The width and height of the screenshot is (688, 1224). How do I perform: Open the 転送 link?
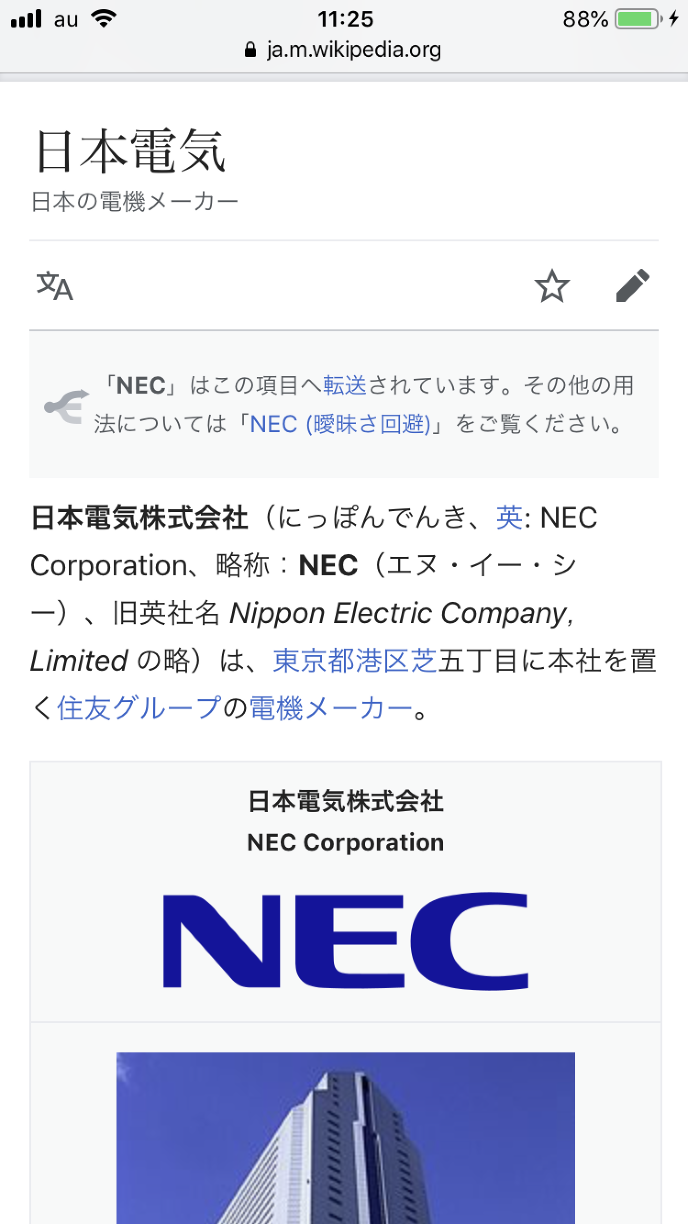tap(344, 385)
